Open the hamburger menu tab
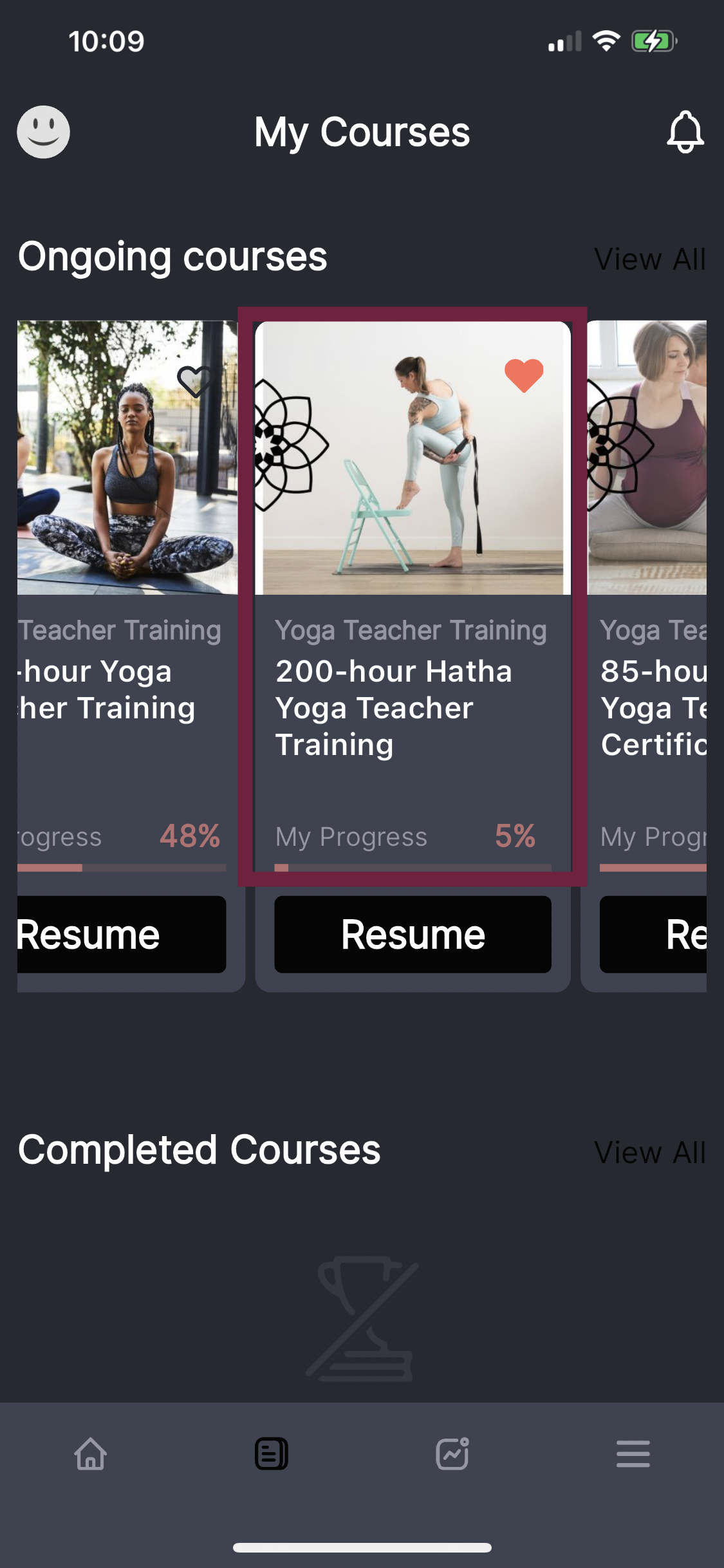This screenshot has width=724, height=1568. pos(633,1454)
